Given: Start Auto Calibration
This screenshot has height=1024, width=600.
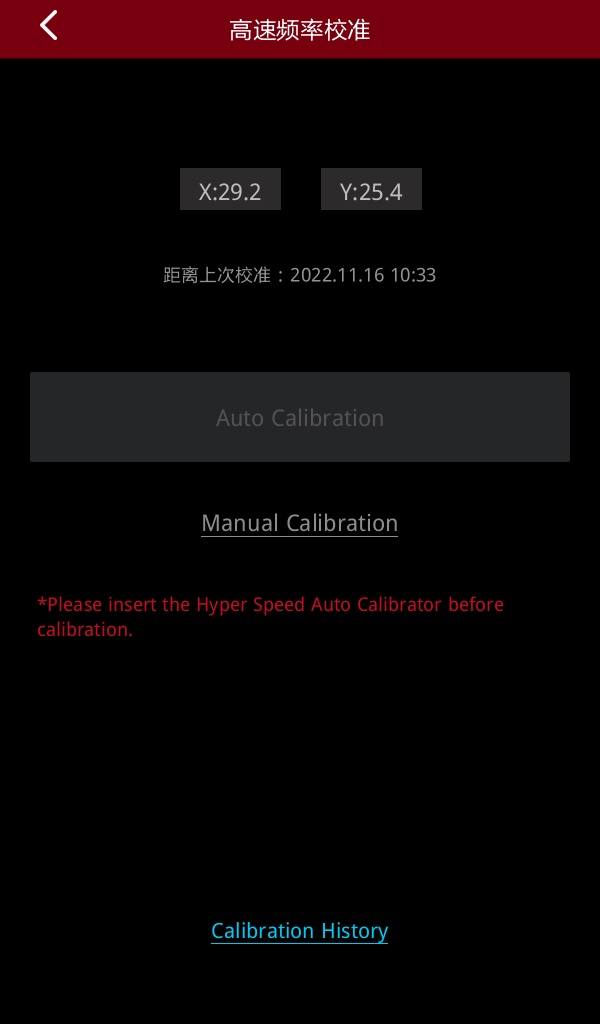Looking at the screenshot, I should tap(300, 417).
